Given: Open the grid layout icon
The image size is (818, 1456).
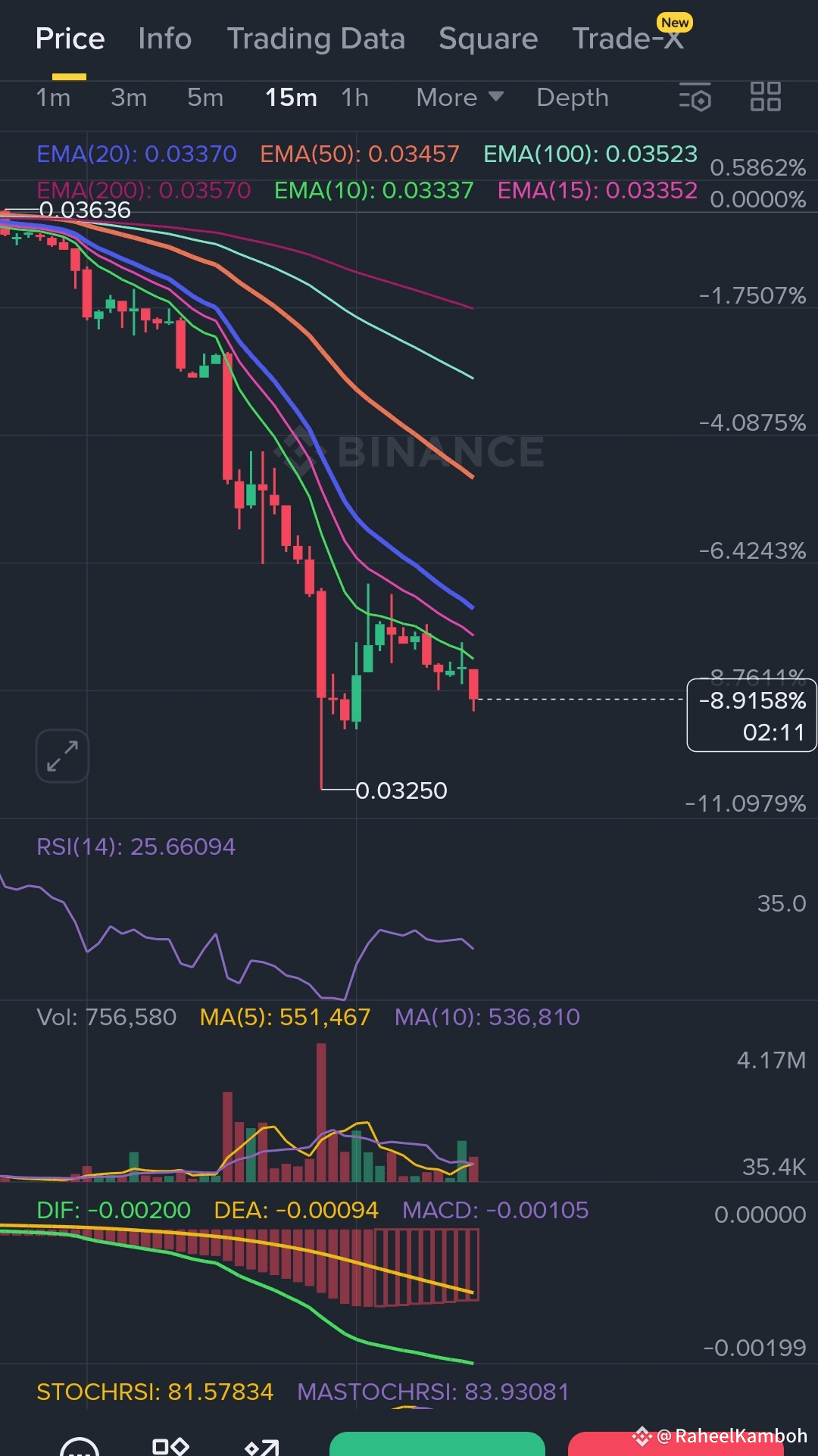Looking at the screenshot, I should point(766,97).
